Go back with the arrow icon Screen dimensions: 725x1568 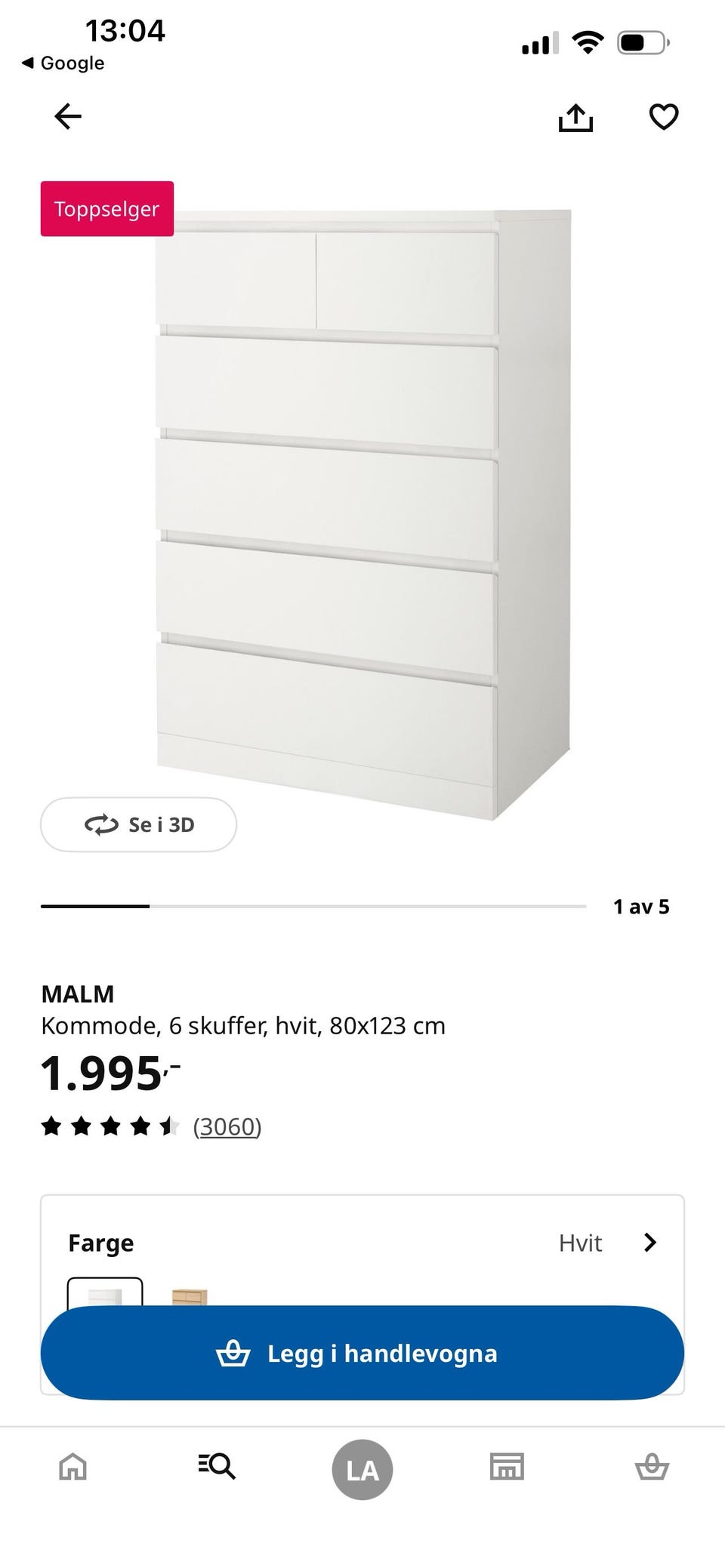point(67,117)
